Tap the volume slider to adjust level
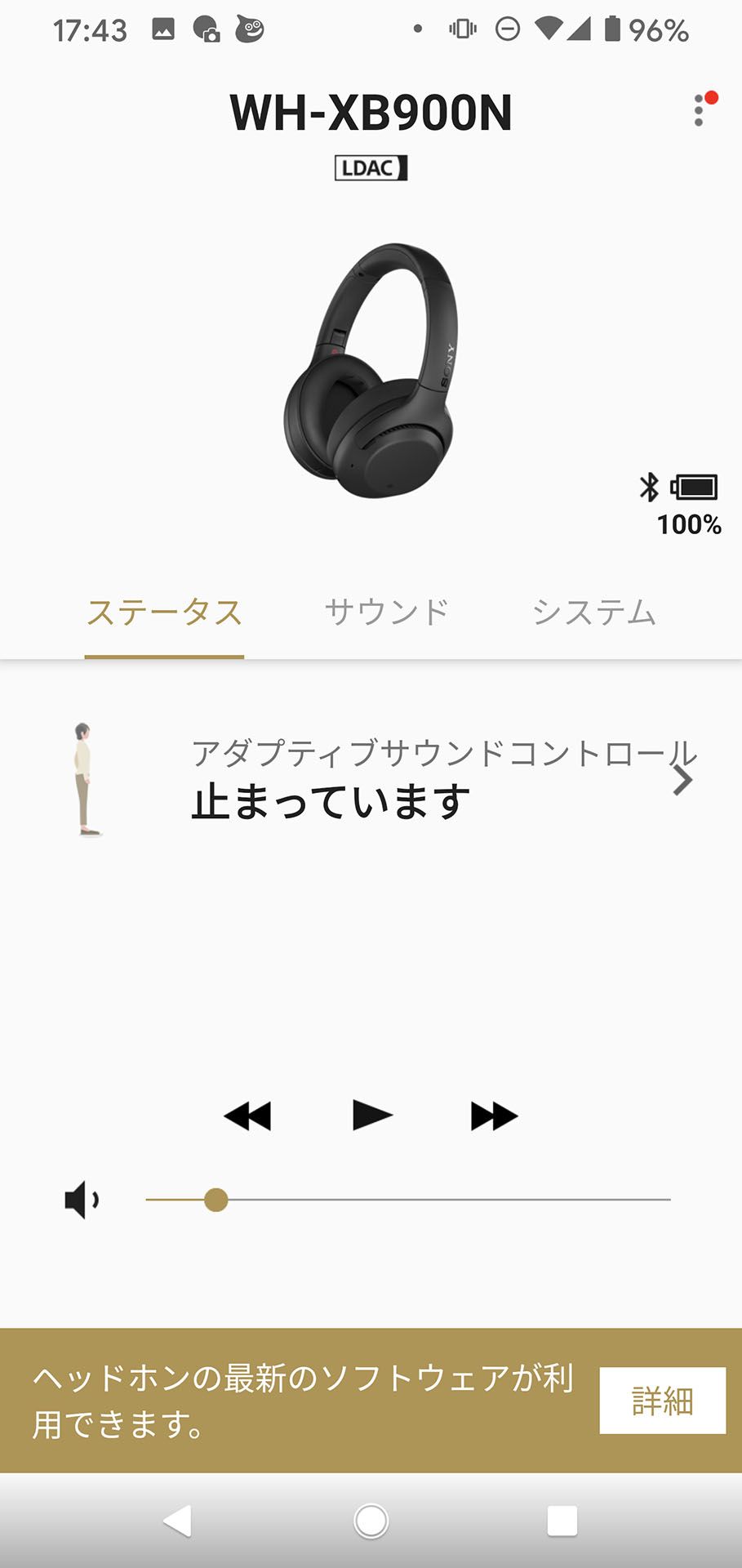The width and height of the screenshot is (742, 1568). (407, 1200)
